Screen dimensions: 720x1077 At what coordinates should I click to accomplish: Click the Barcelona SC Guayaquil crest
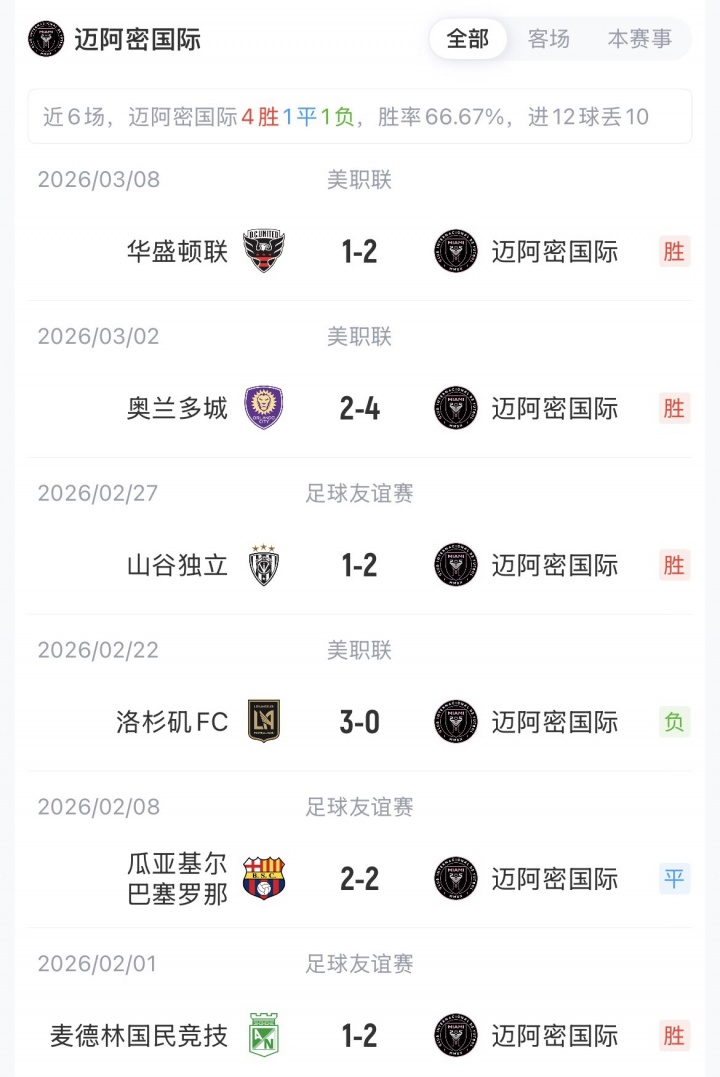click(262, 879)
